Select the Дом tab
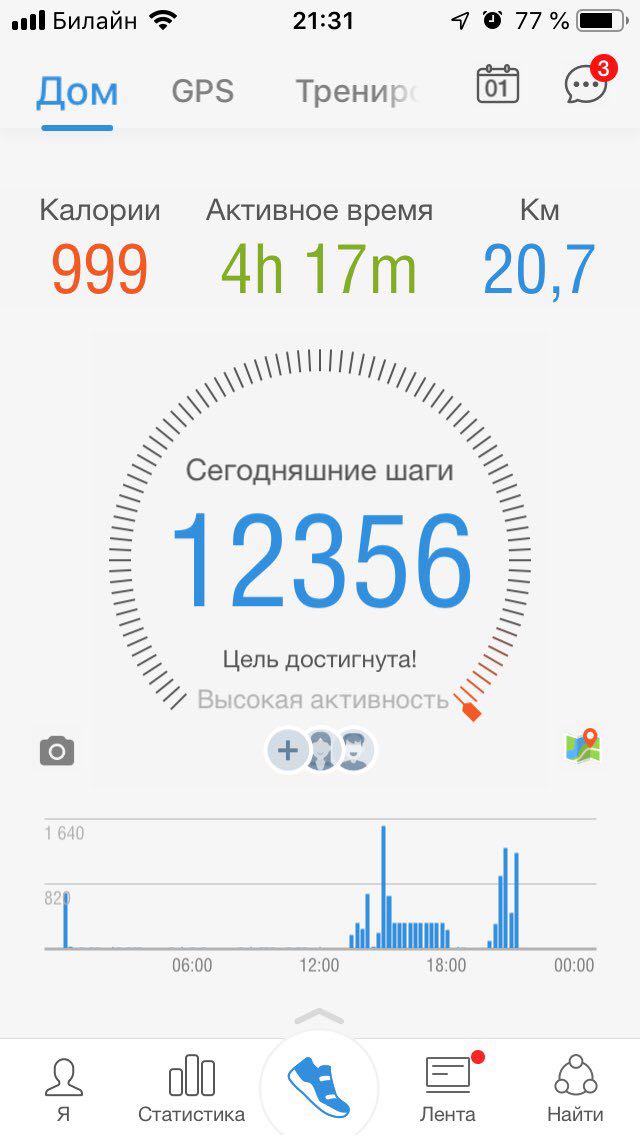The width and height of the screenshot is (640, 1136). point(77,91)
